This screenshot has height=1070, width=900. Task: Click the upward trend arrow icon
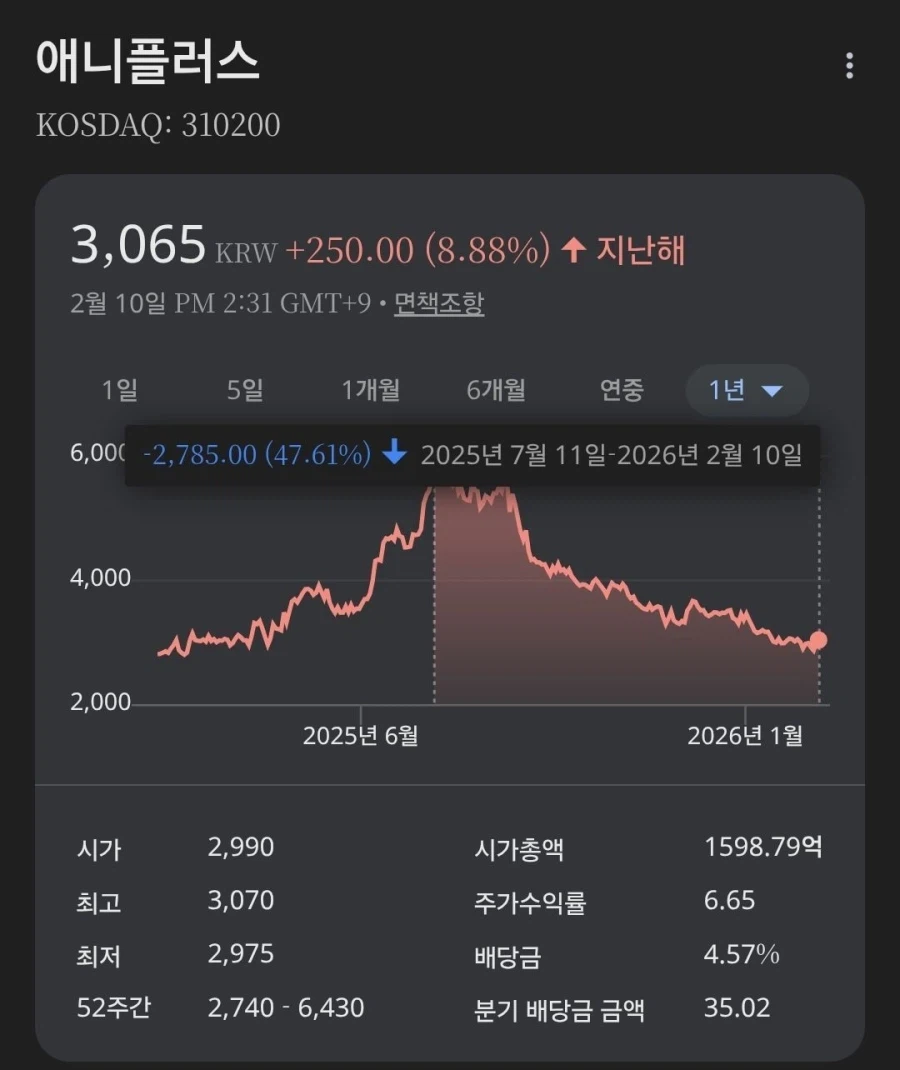pyautogui.click(x=575, y=249)
